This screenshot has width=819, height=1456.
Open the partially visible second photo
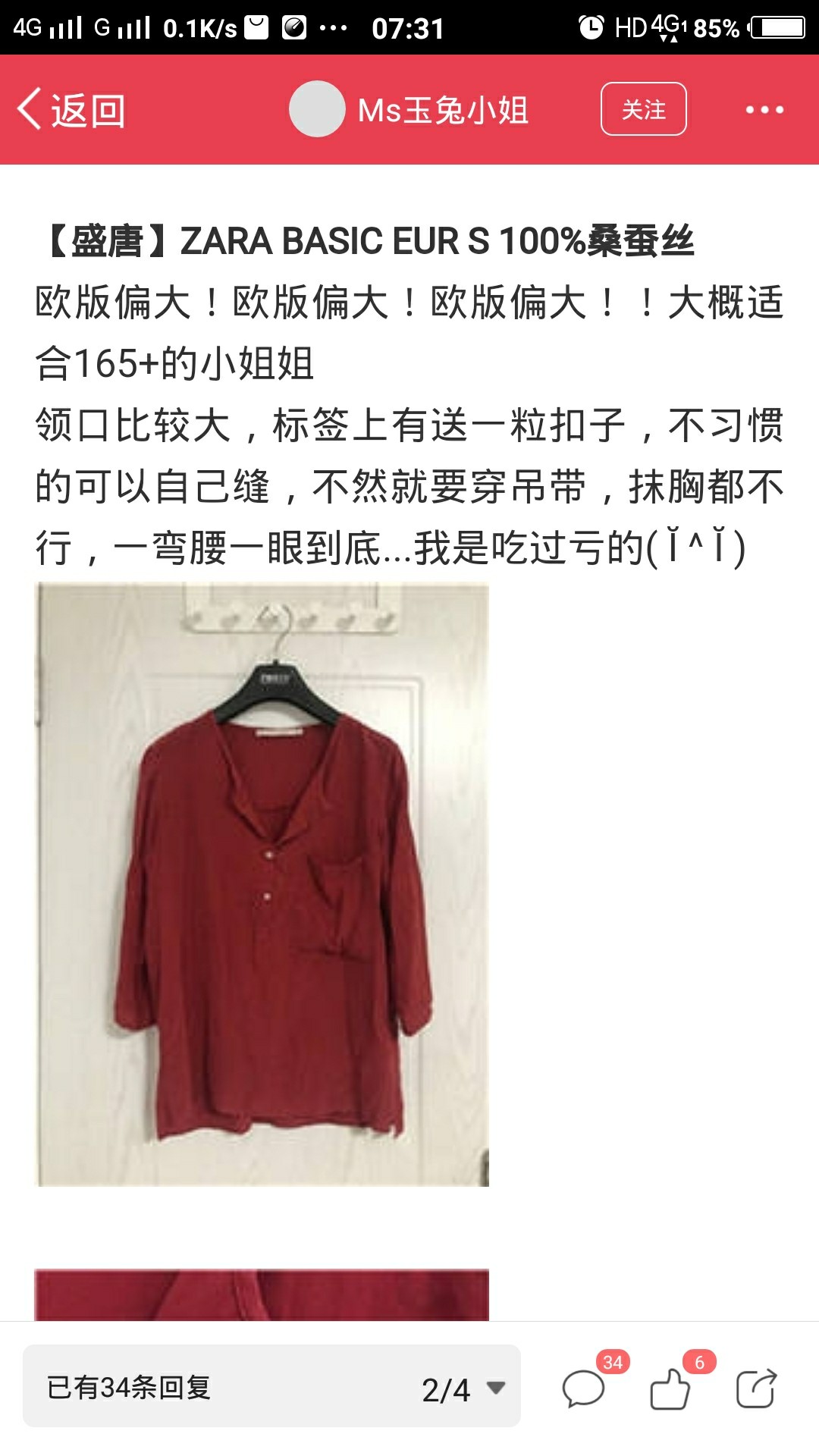[x=262, y=1295]
